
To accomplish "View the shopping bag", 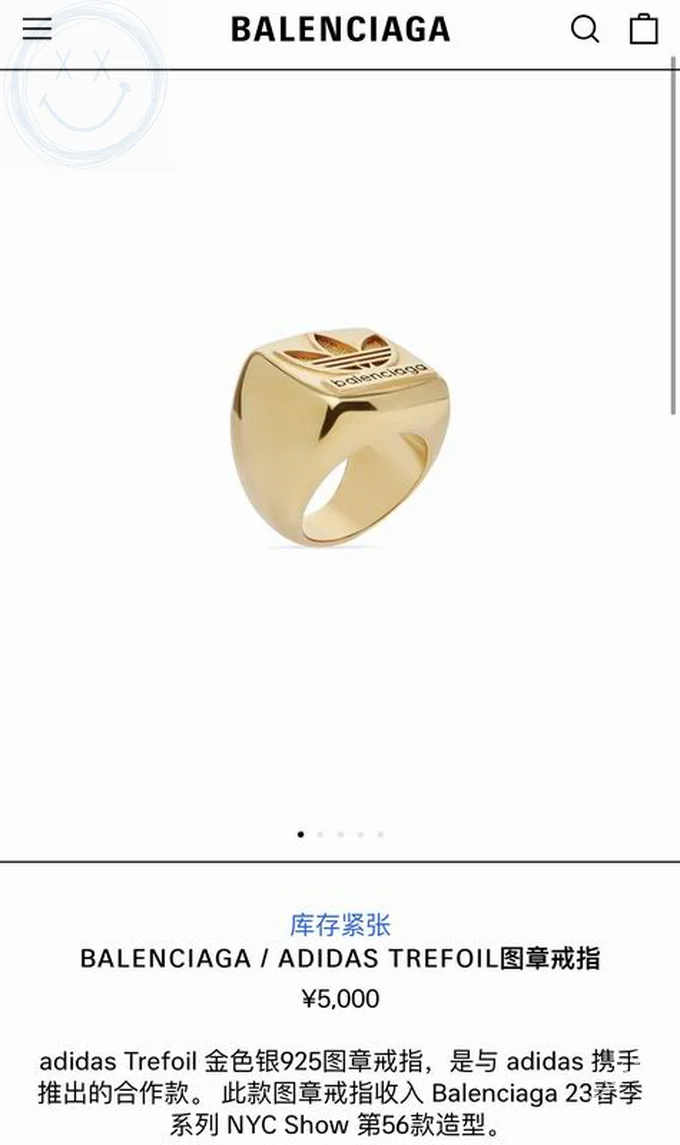I will (643, 29).
